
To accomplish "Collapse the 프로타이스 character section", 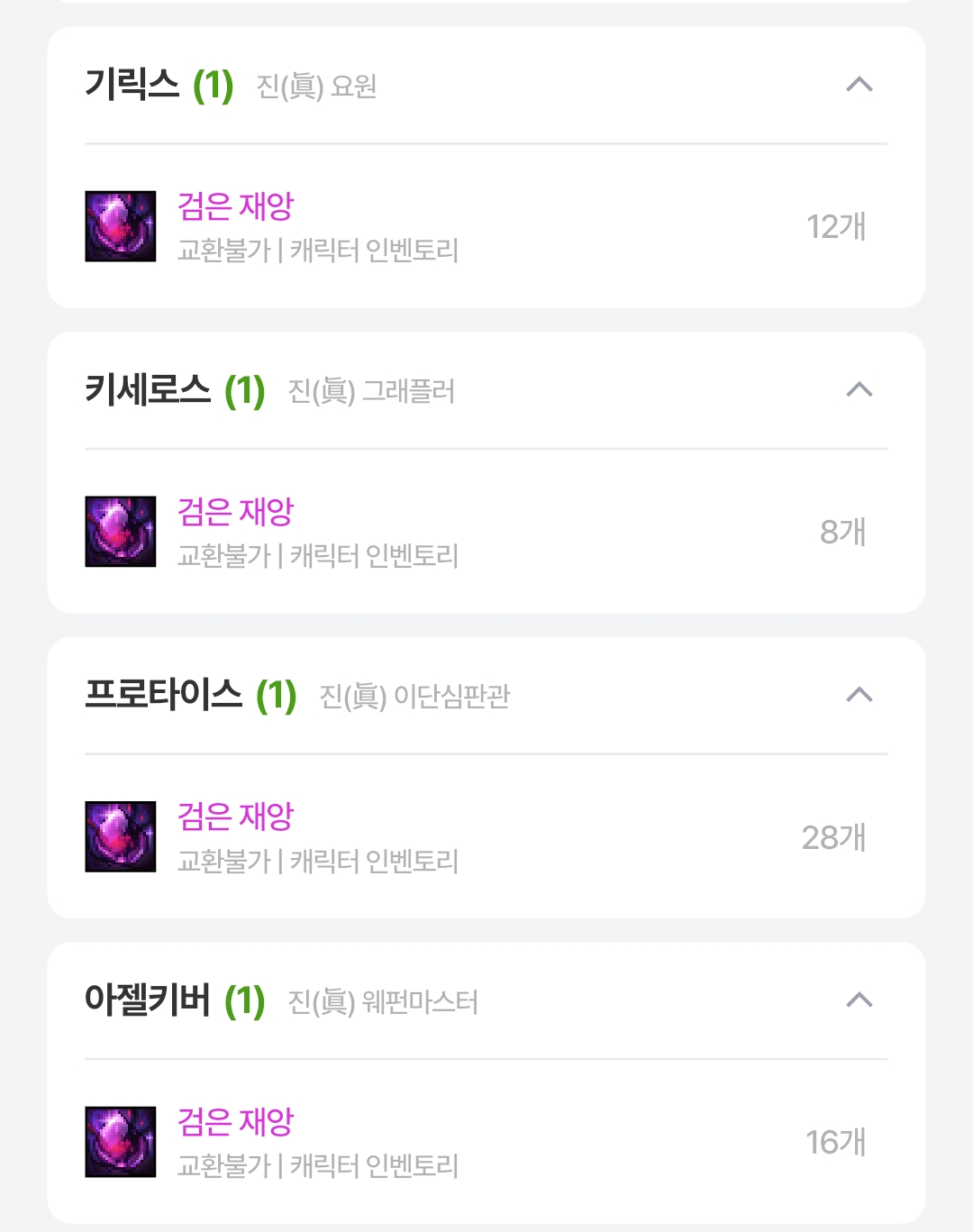I will [859, 695].
